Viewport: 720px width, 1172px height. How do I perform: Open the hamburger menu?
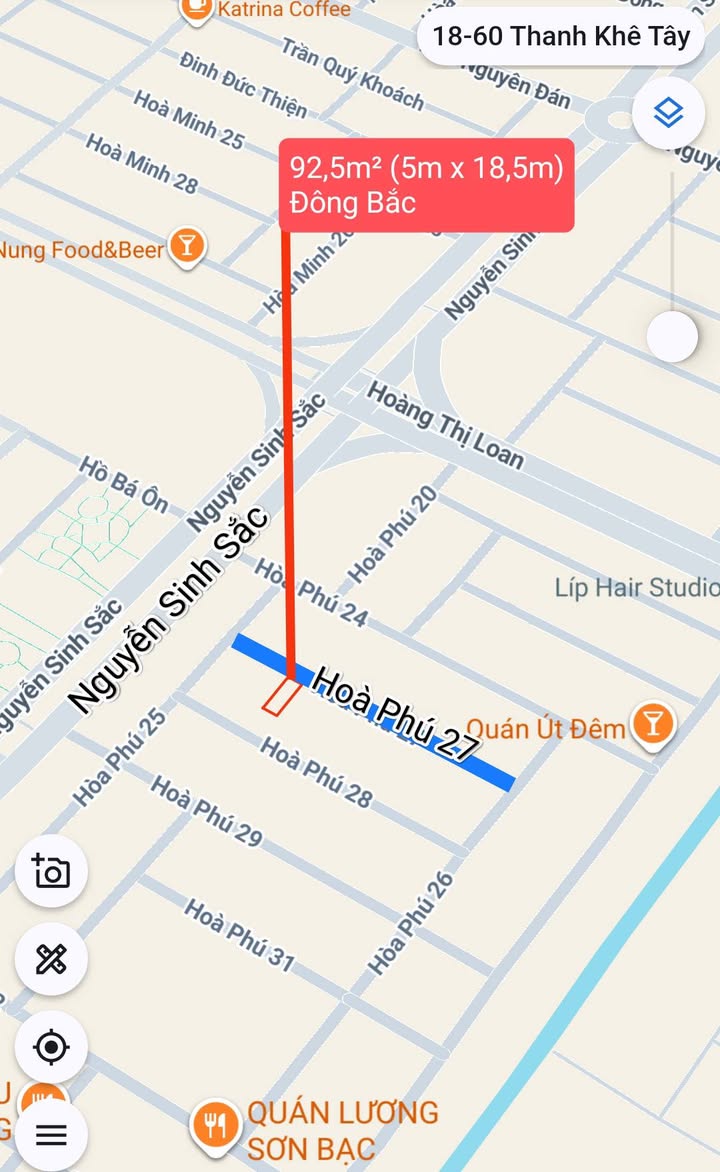[51, 1135]
